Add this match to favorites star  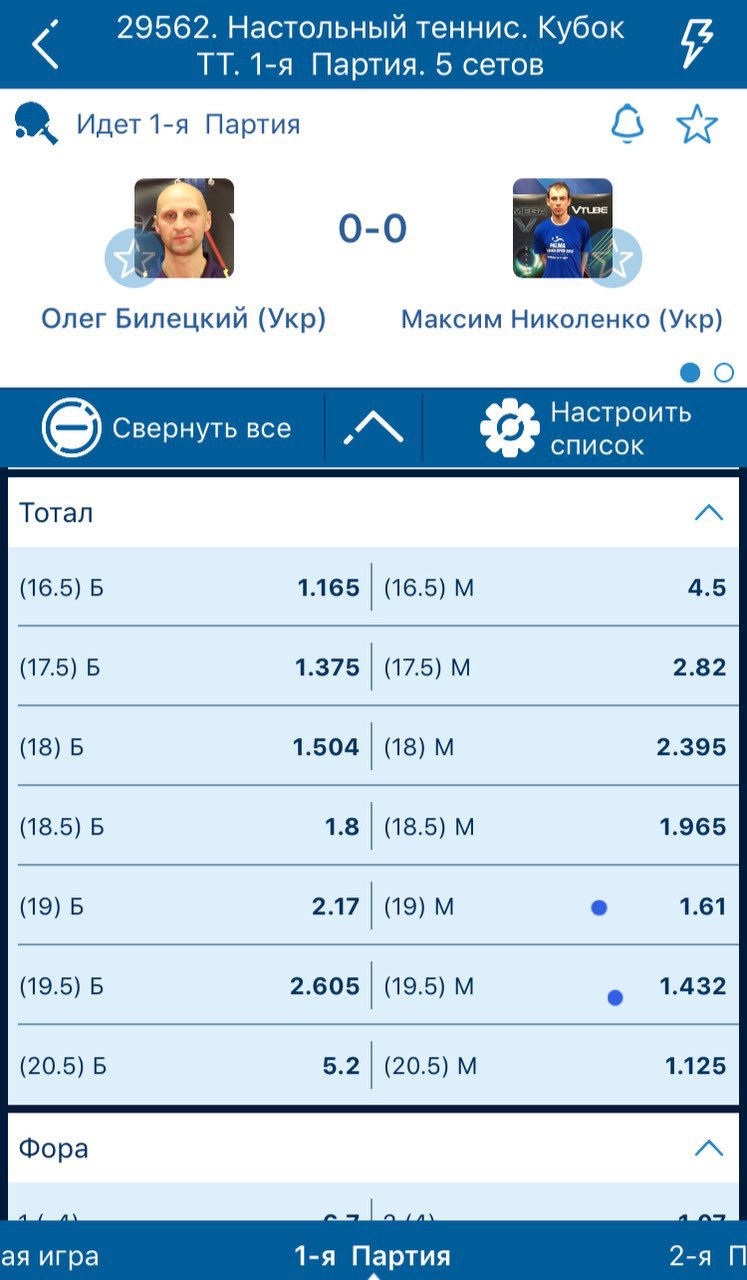tap(697, 124)
